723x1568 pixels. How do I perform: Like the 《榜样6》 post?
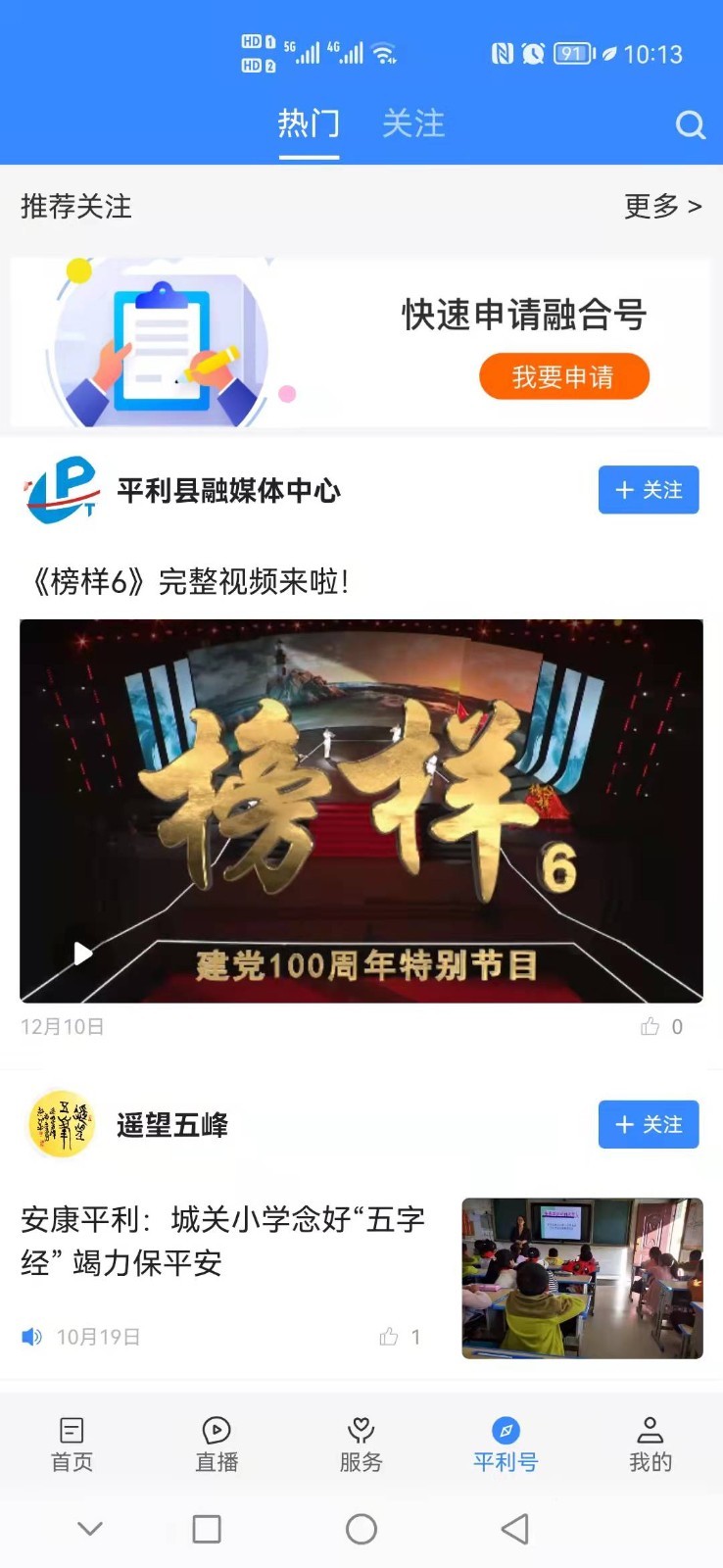[651, 1026]
